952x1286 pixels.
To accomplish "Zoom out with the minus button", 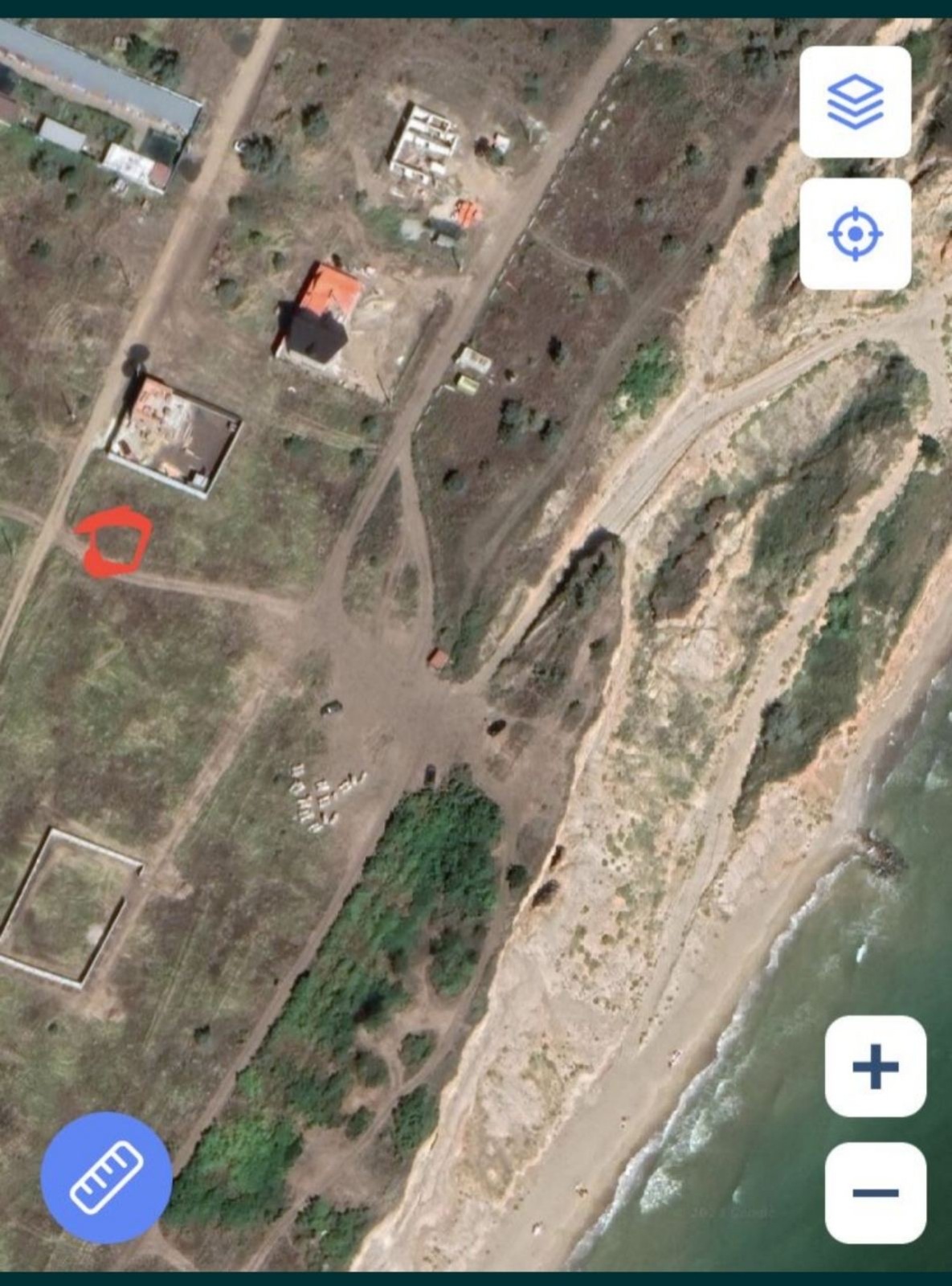I will coord(875,1192).
